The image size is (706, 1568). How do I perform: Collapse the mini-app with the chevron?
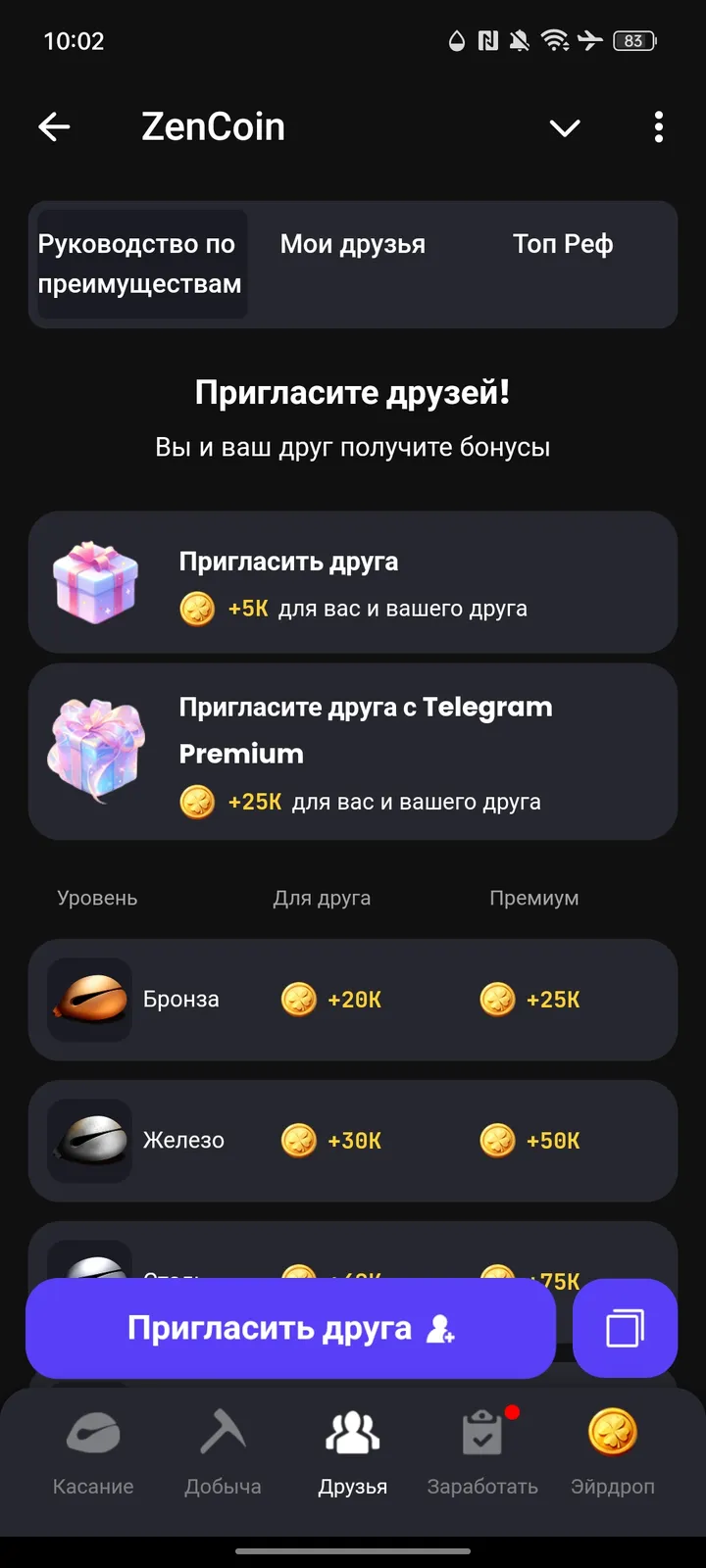point(566,127)
